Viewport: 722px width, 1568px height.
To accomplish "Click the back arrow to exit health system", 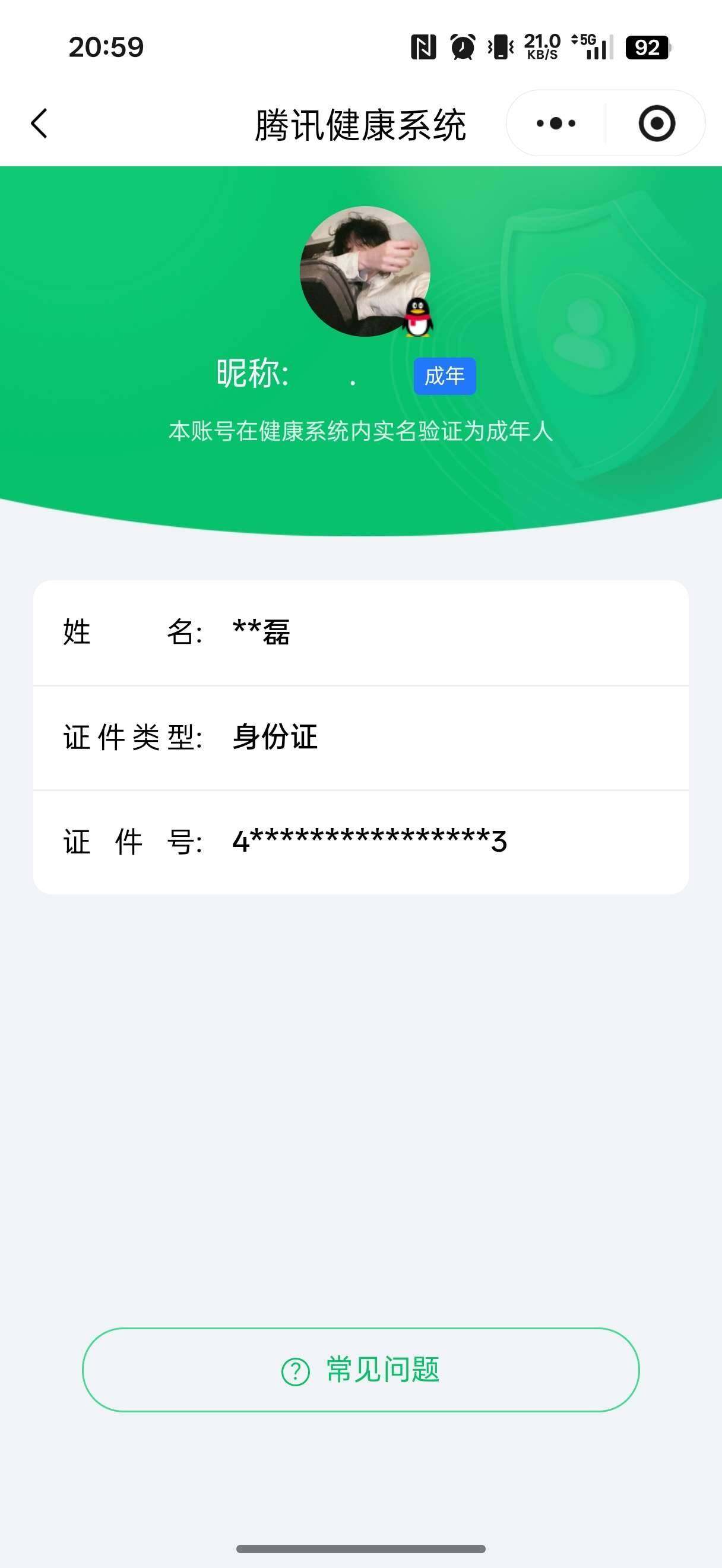I will 38,123.
